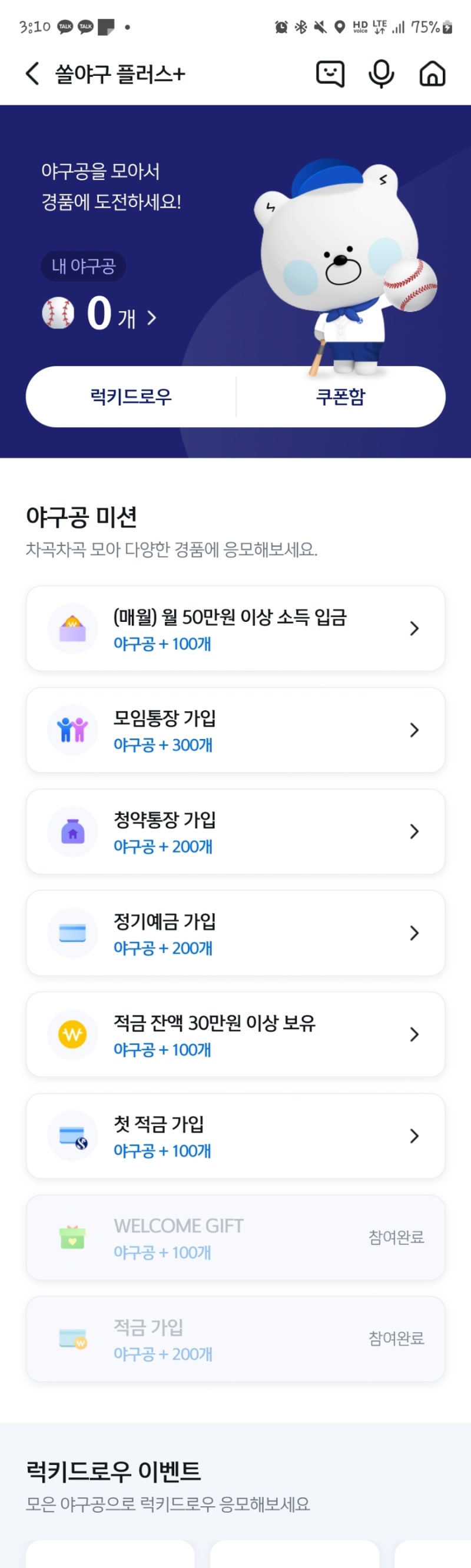Open the 청약통장 가입 mission
The image size is (471, 1568).
click(235, 831)
